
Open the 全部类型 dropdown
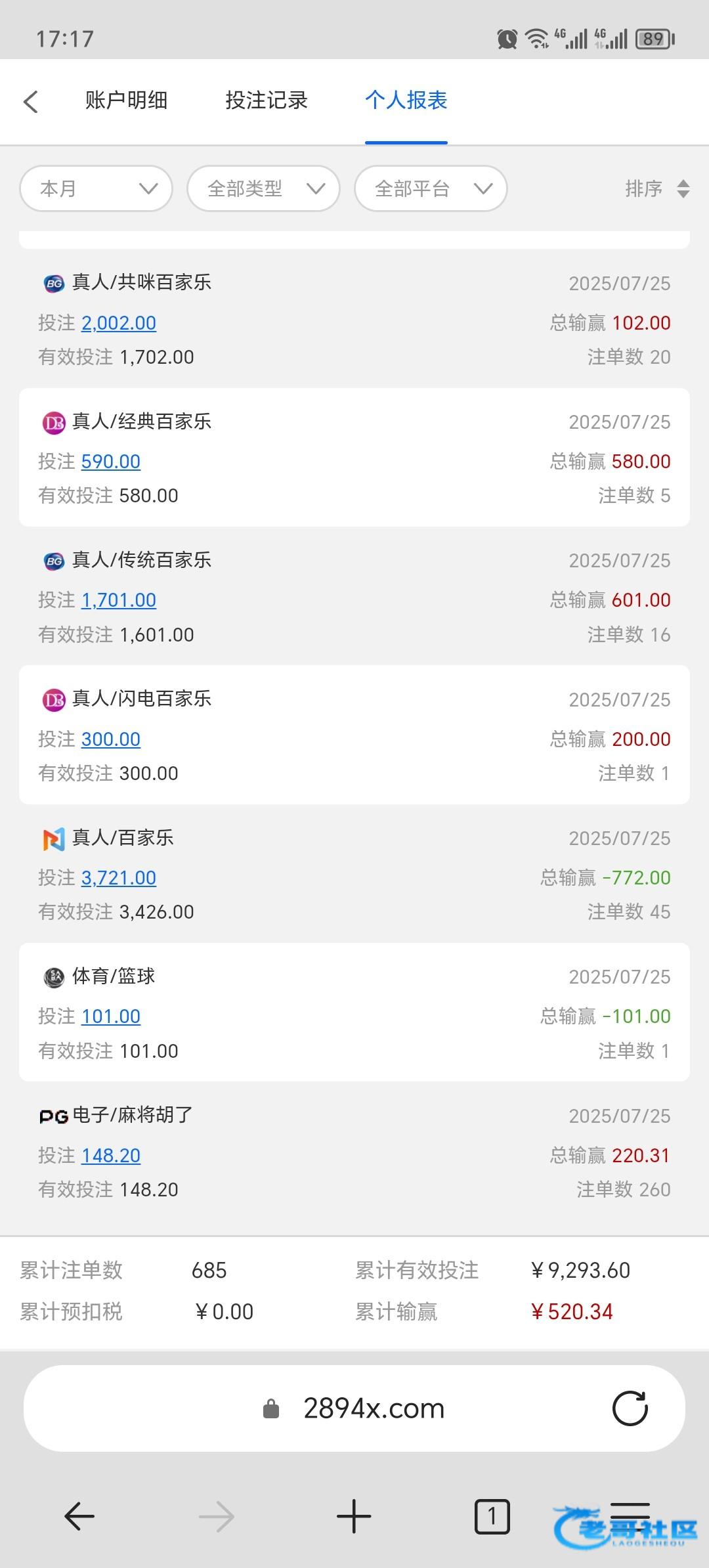pos(263,188)
